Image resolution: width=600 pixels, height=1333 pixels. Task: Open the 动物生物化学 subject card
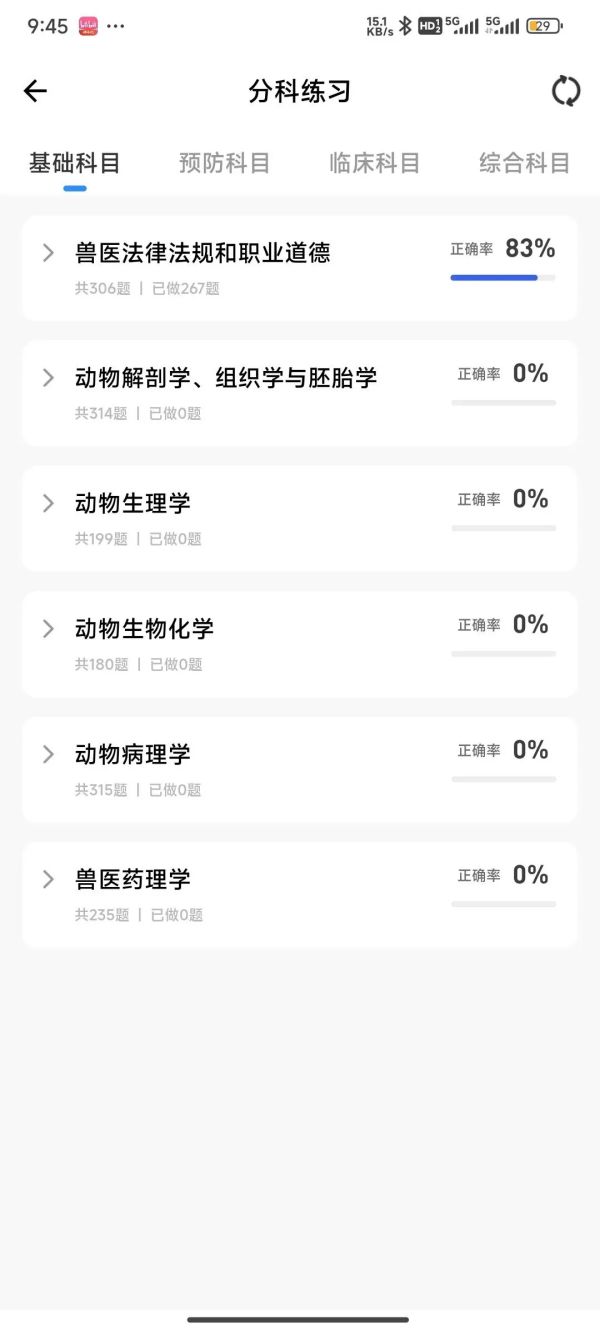point(300,644)
